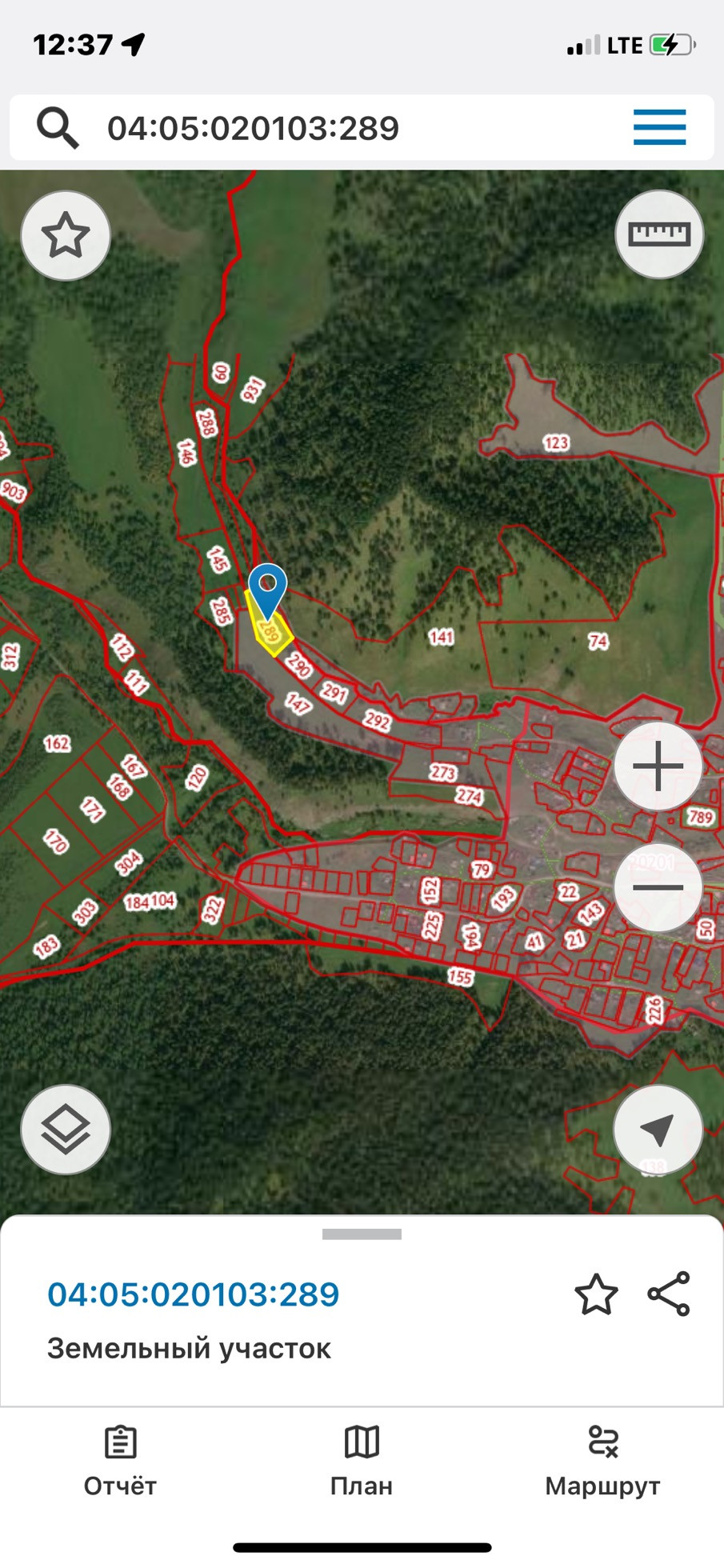
Task: Switch to the План tab
Action: 362,1461
